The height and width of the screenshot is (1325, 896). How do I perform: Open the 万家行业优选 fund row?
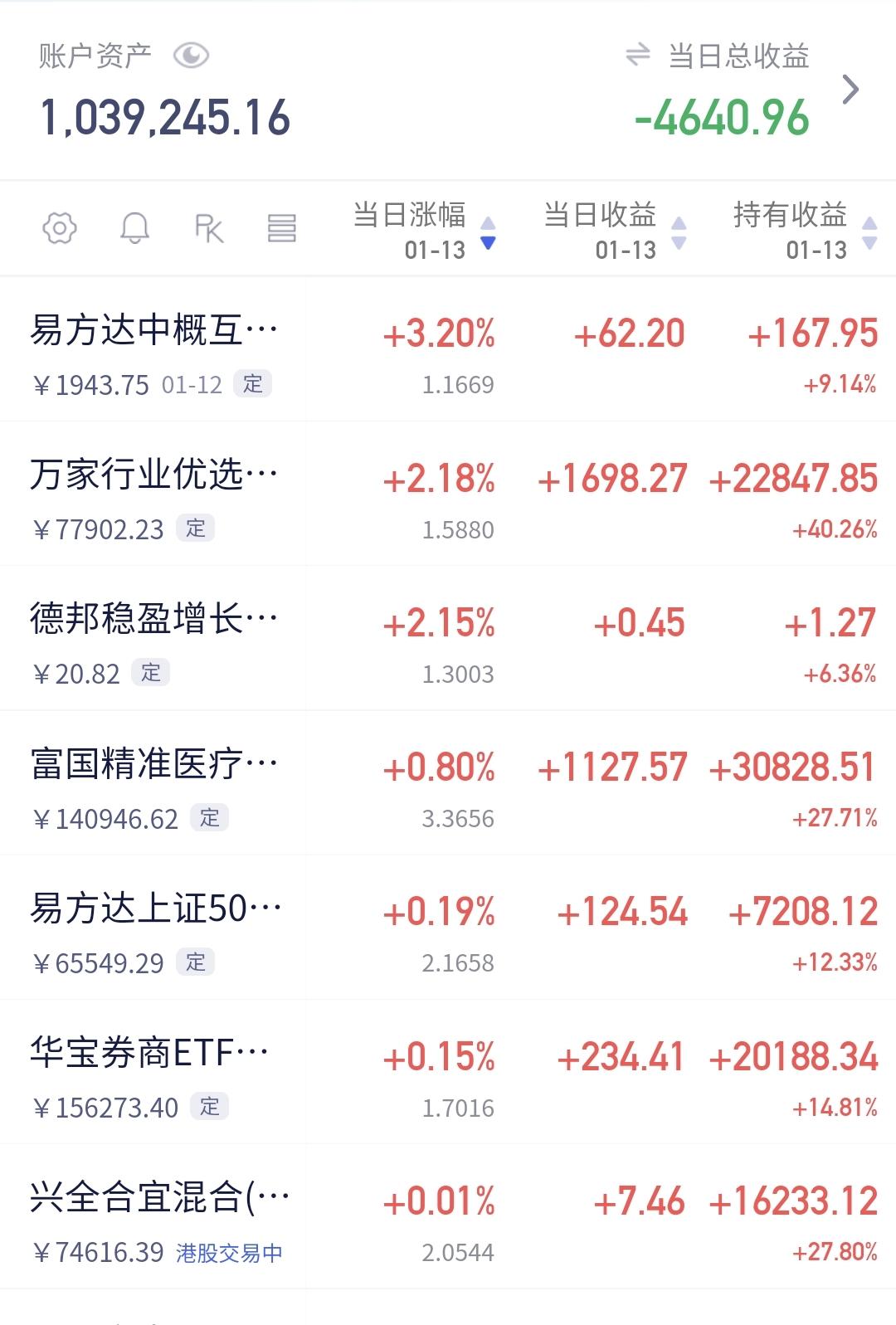[x=448, y=494]
